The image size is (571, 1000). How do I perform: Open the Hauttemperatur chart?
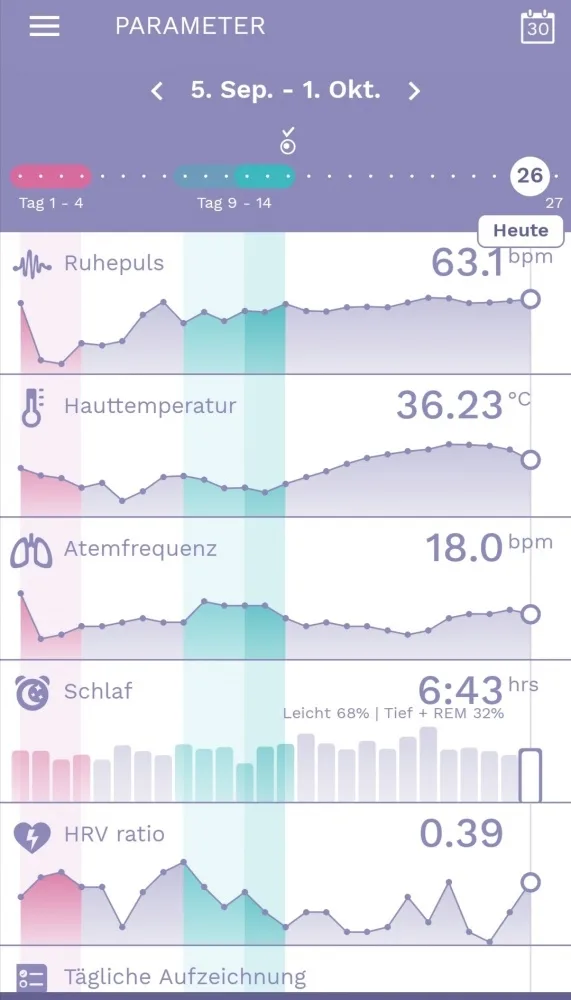click(x=285, y=446)
